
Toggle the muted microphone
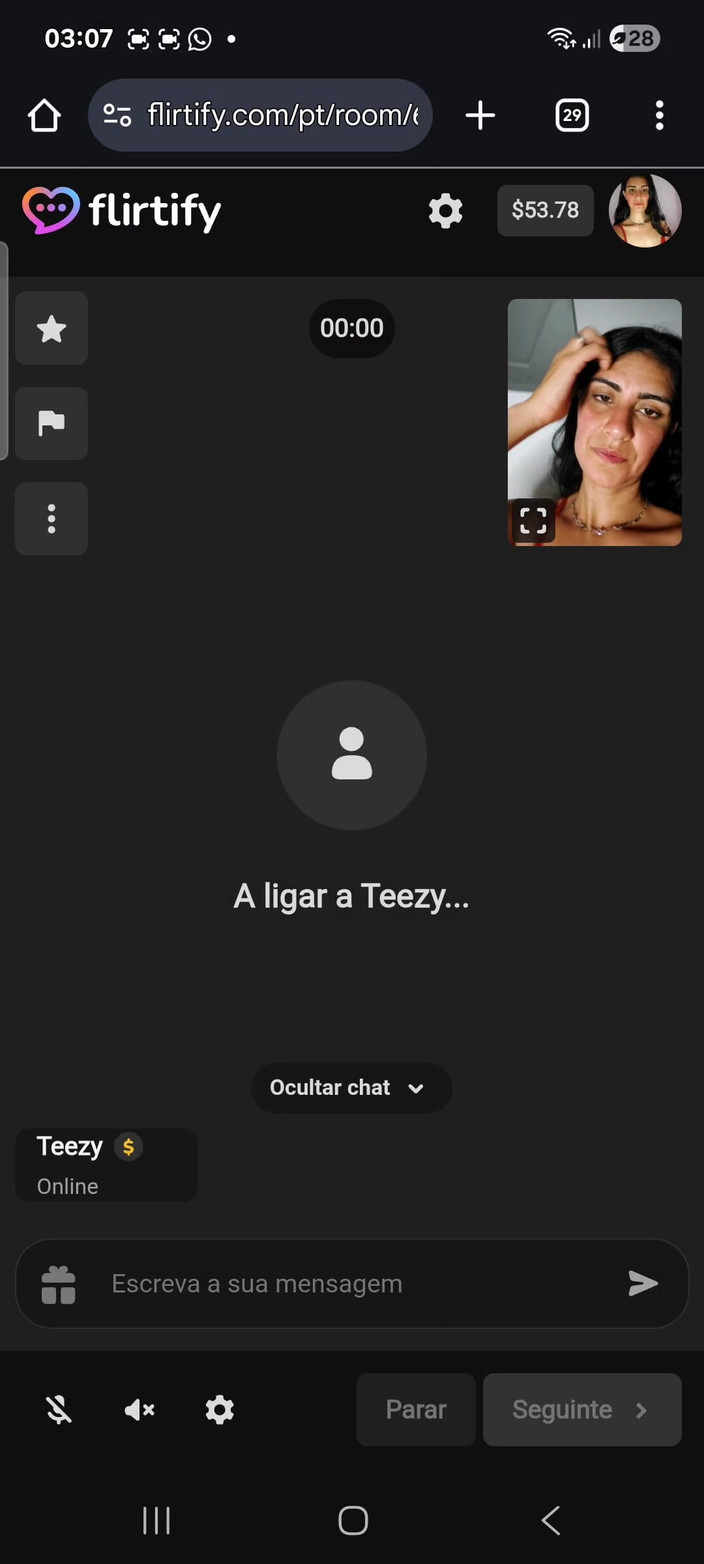click(59, 1410)
